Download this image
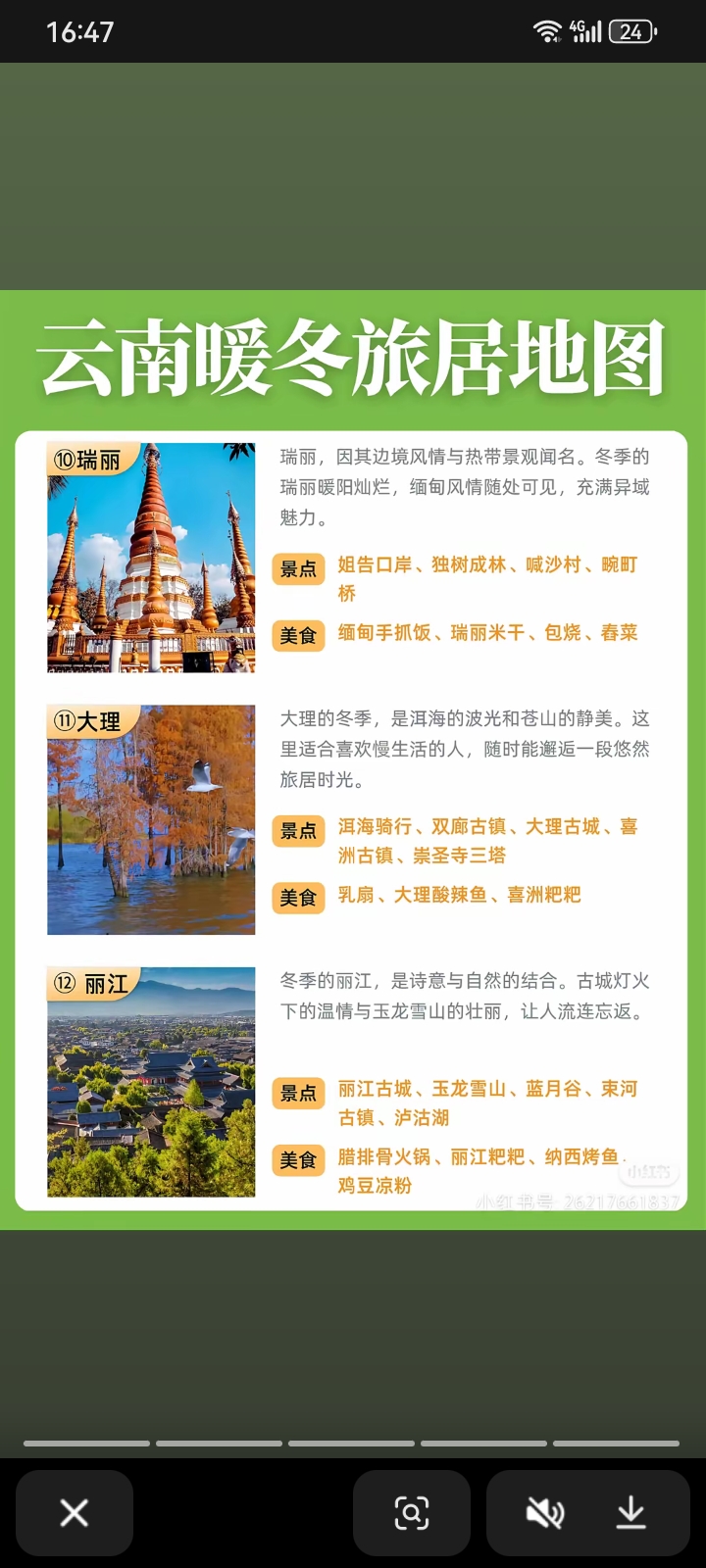706x1568 pixels. click(630, 1512)
